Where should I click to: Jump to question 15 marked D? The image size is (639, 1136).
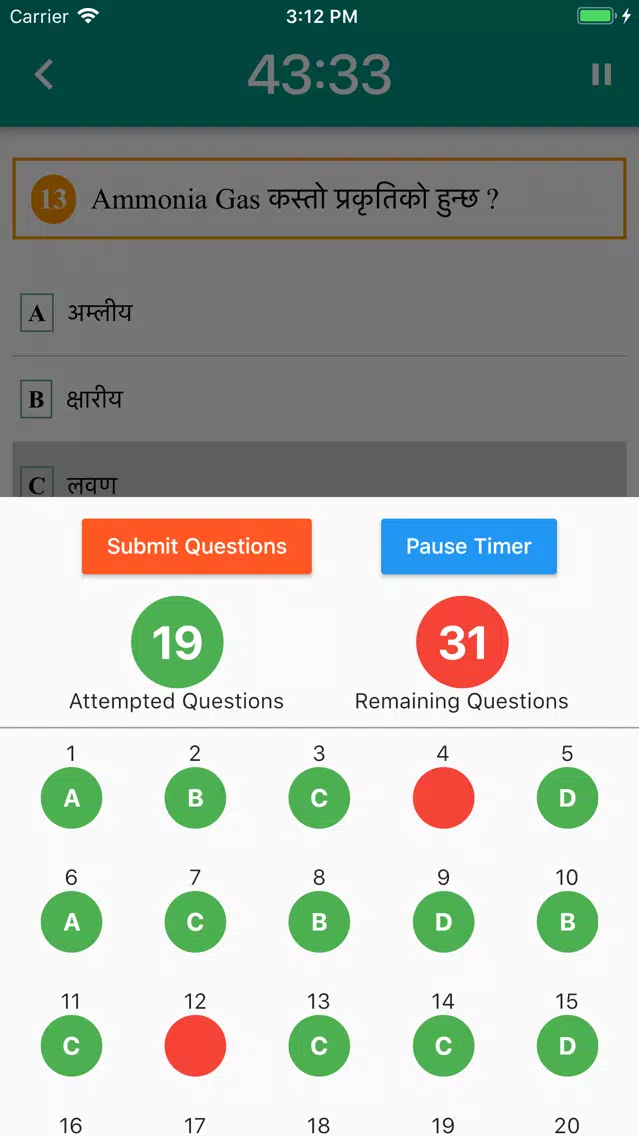pos(567,1045)
